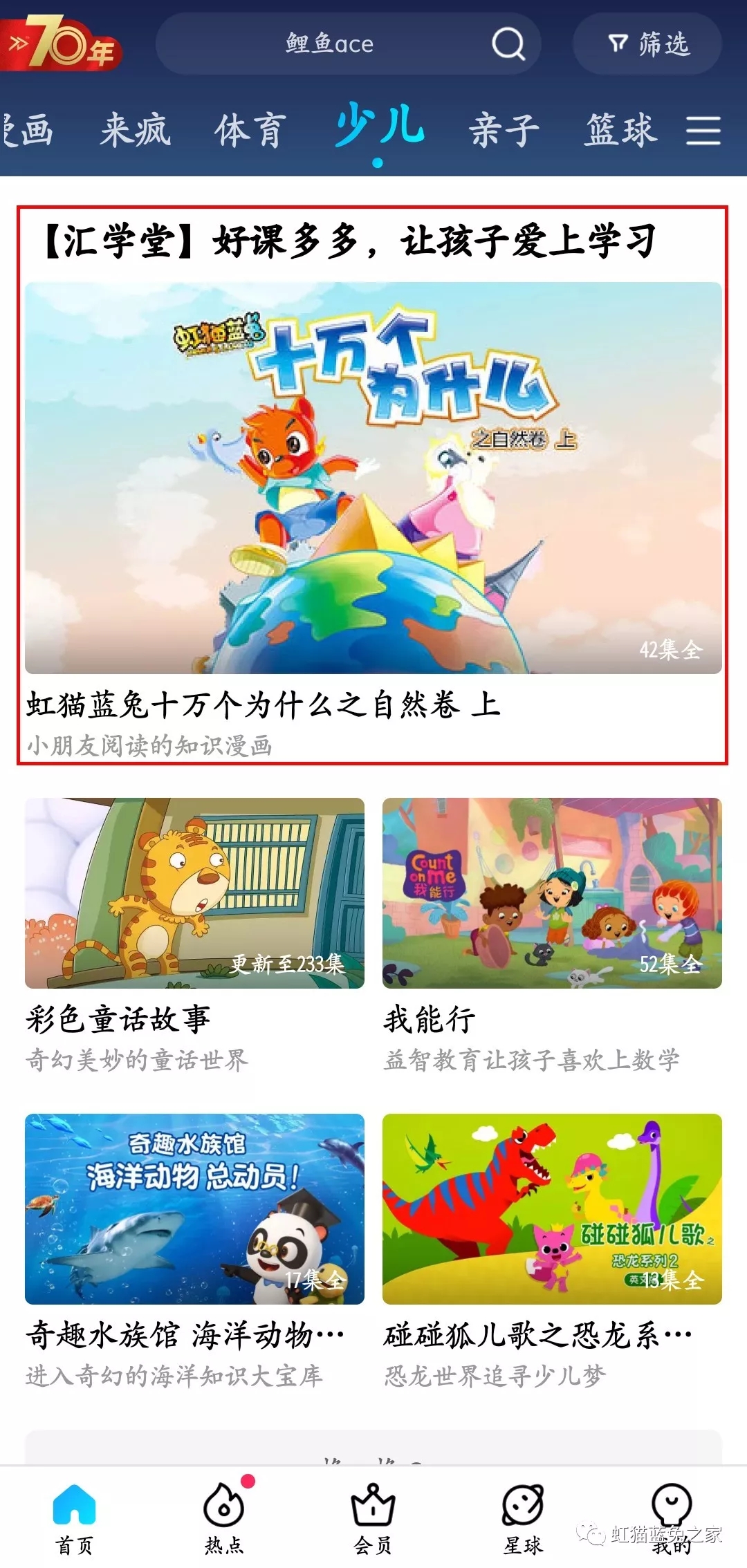Go to the 篮球 tab
The width and height of the screenshot is (747, 1568).
point(620,130)
